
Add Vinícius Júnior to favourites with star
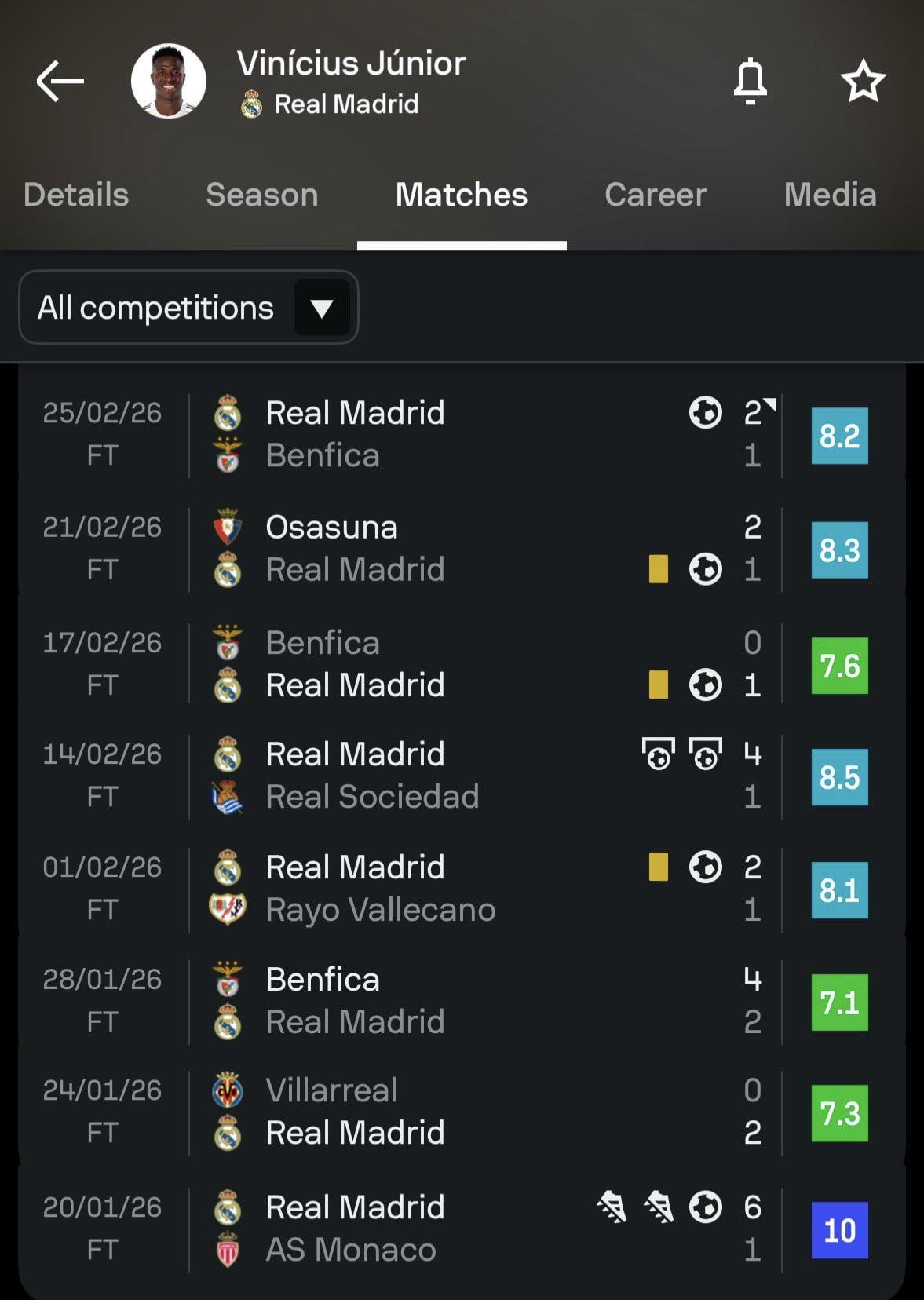[x=863, y=81]
